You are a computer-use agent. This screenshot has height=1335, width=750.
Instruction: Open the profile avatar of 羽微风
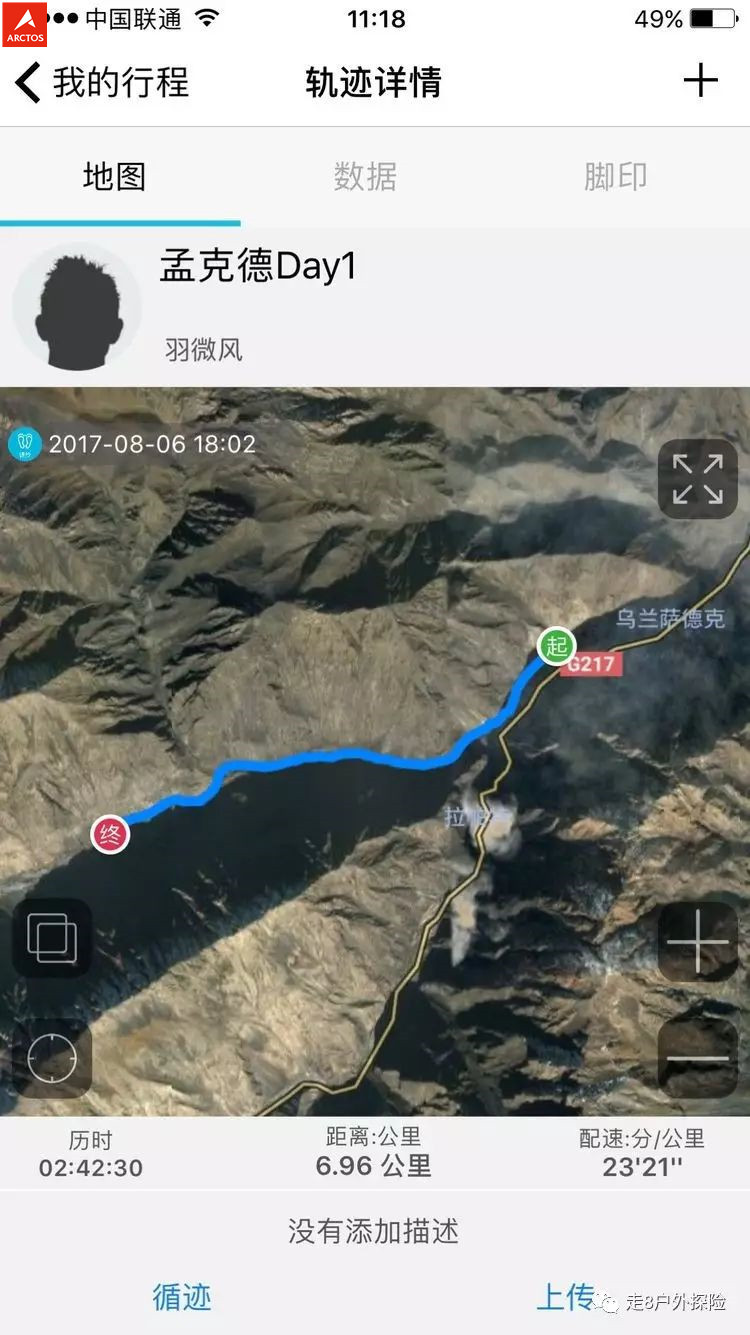coord(76,307)
